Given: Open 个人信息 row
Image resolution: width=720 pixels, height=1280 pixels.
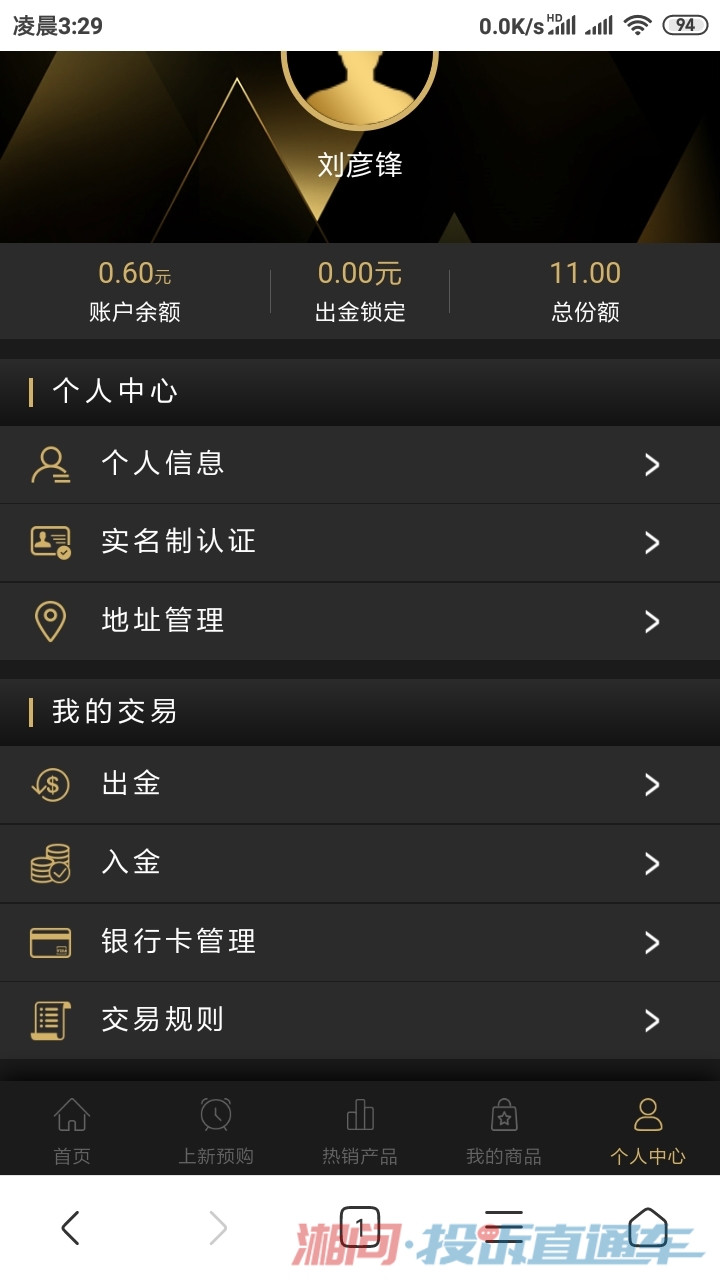Looking at the screenshot, I should pos(360,464).
